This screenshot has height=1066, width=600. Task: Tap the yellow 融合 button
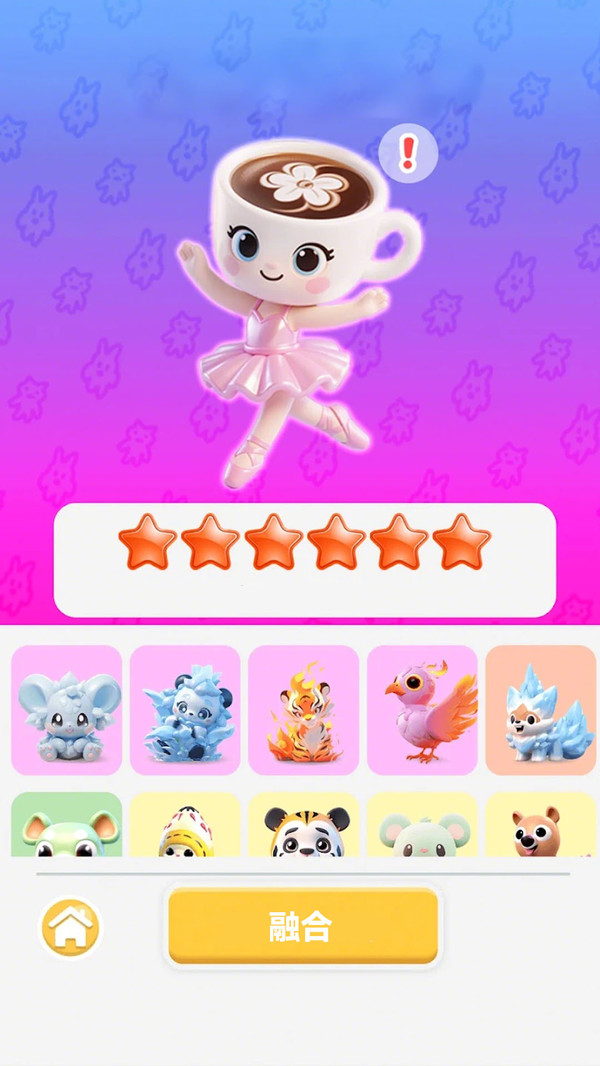point(303,927)
